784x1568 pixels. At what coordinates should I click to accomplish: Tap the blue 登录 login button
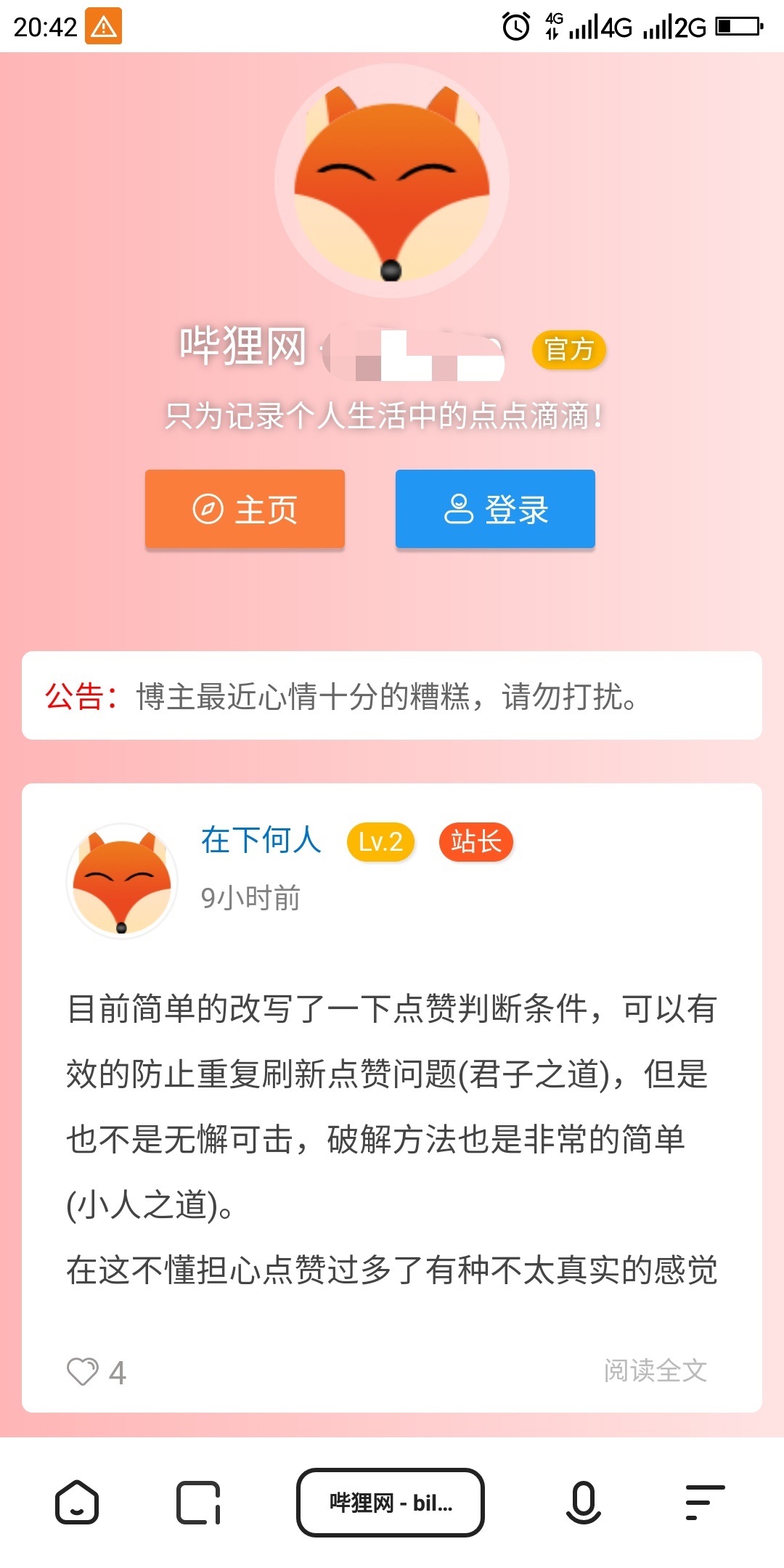point(495,509)
